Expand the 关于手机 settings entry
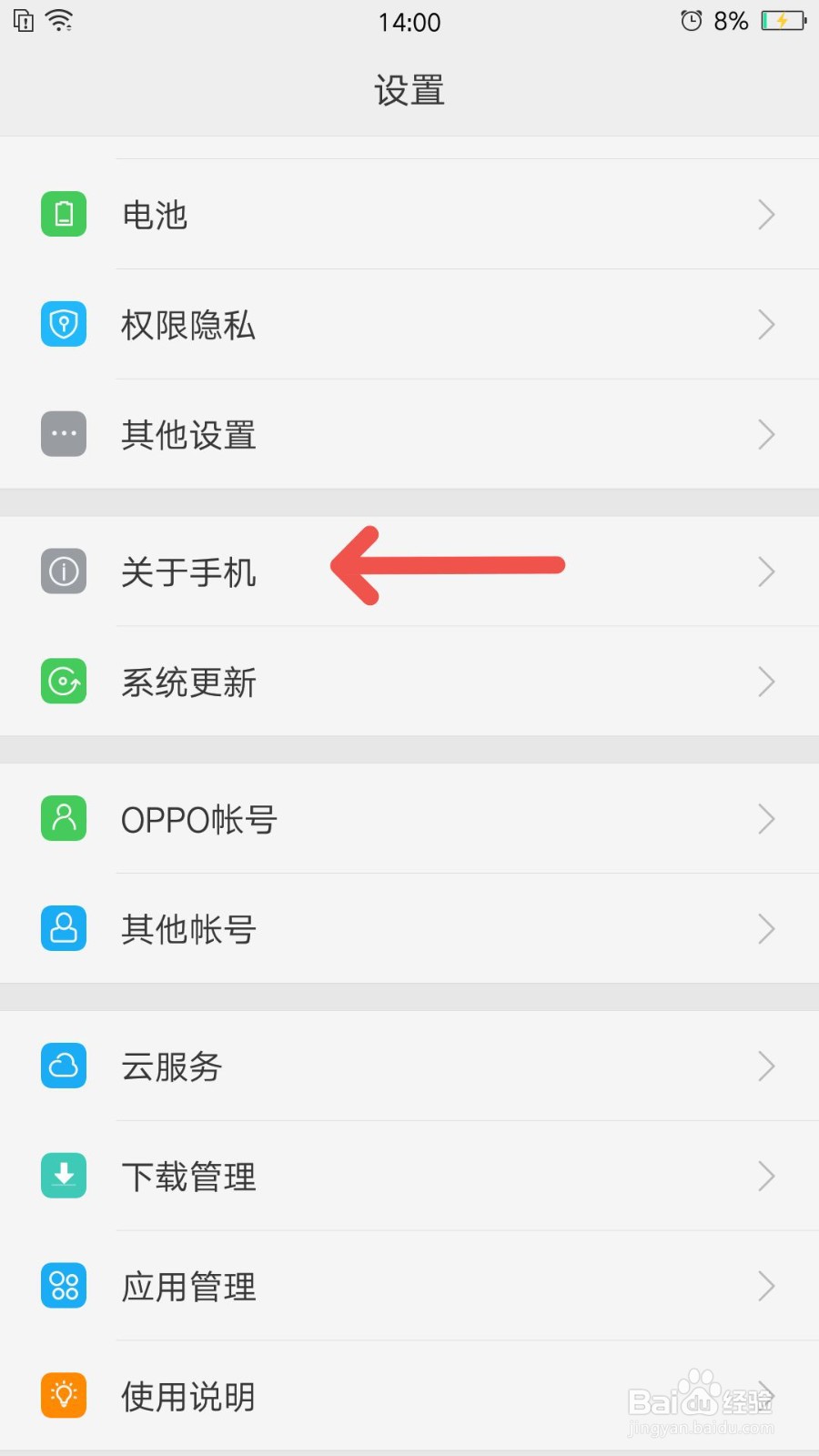The height and width of the screenshot is (1456, 819). [409, 571]
